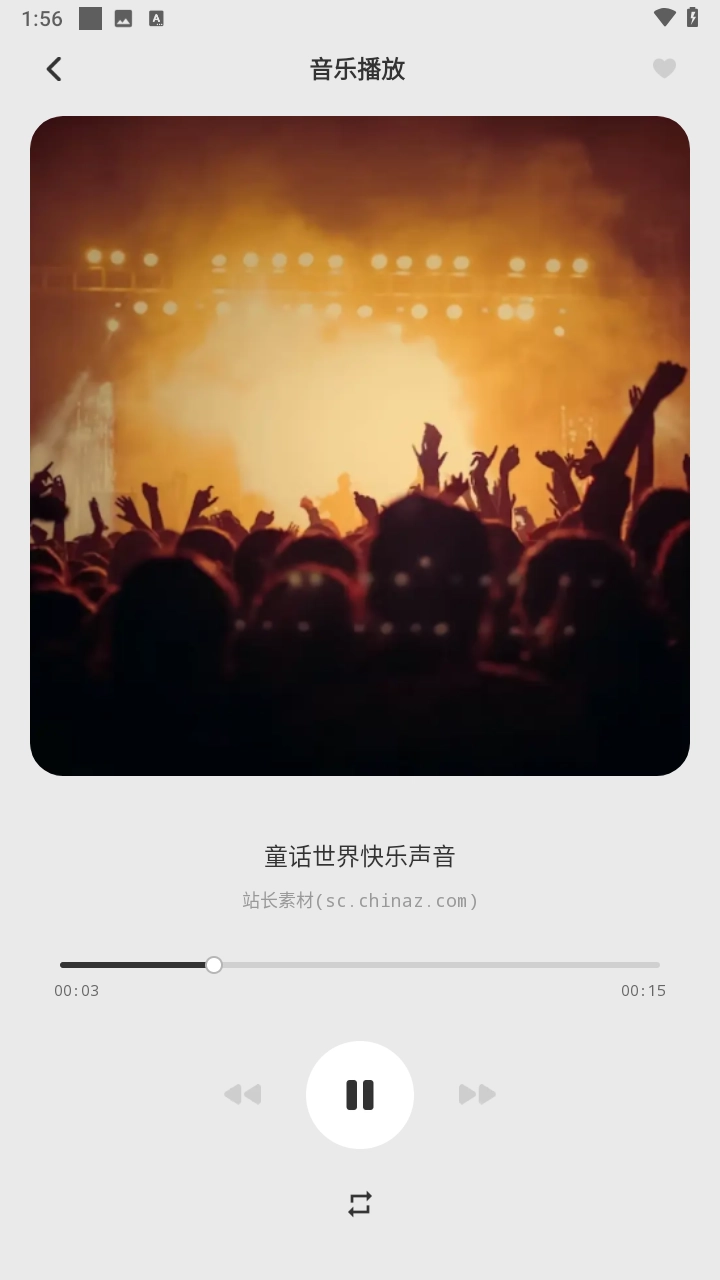Tap the rewind icon to go back
The width and height of the screenshot is (720, 1280).
click(243, 1094)
